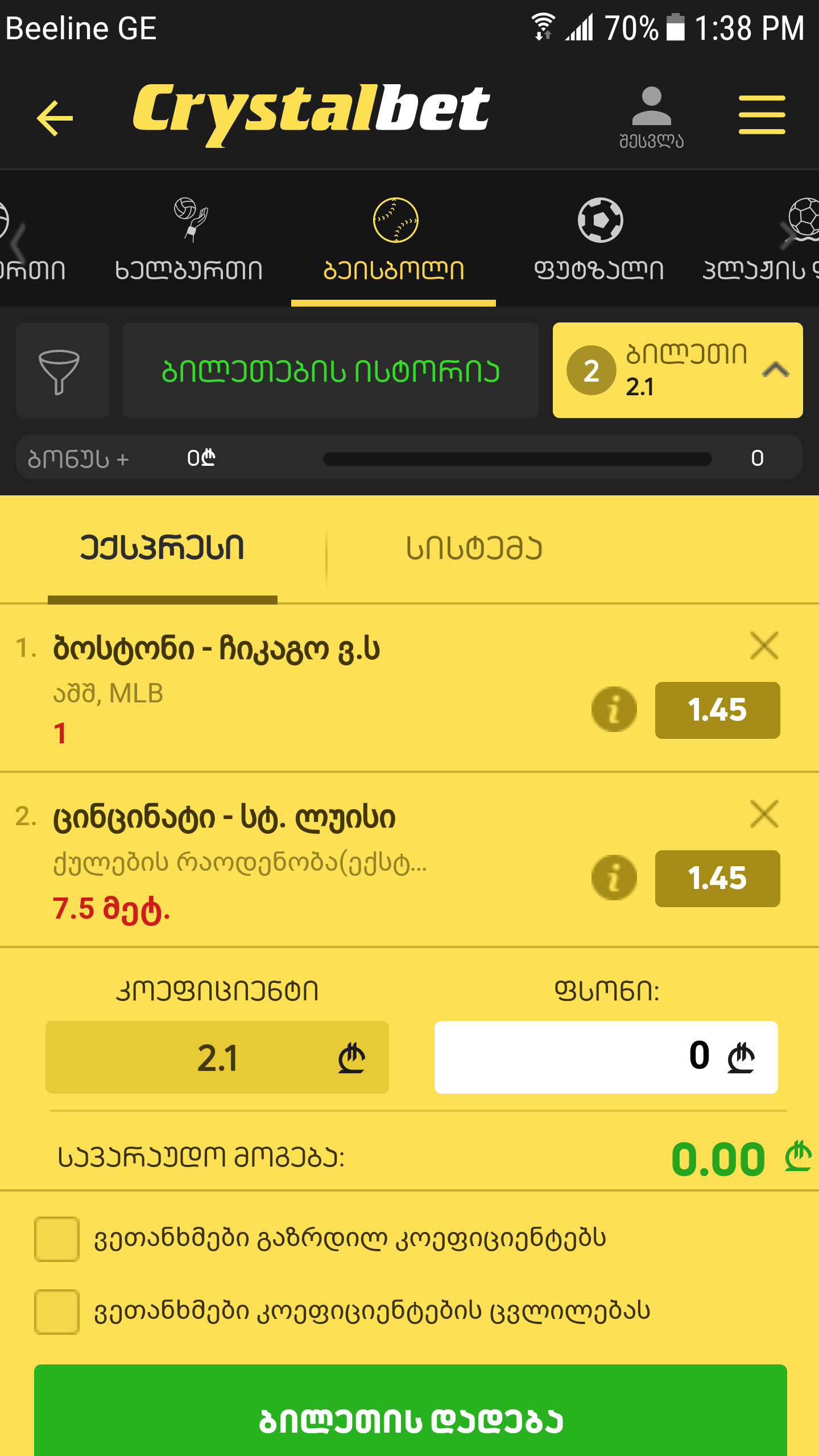This screenshot has height=1456, width=819.
Task: Go back using the yellow arrow
Action: 55,118
